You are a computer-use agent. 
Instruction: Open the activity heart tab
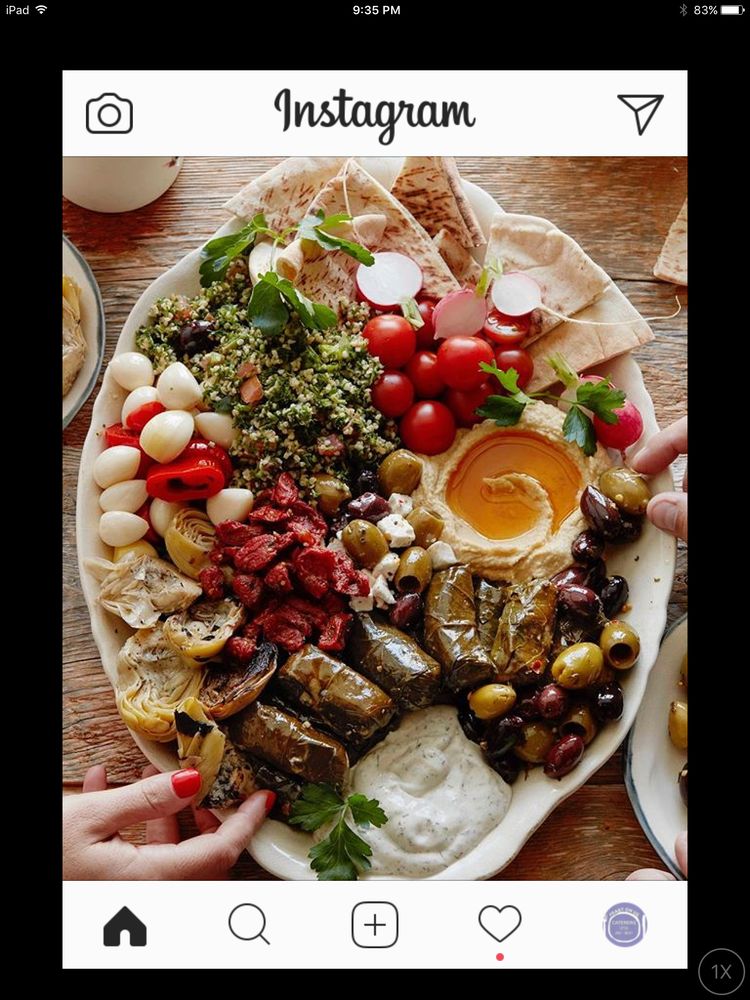[x=500, y=923]
